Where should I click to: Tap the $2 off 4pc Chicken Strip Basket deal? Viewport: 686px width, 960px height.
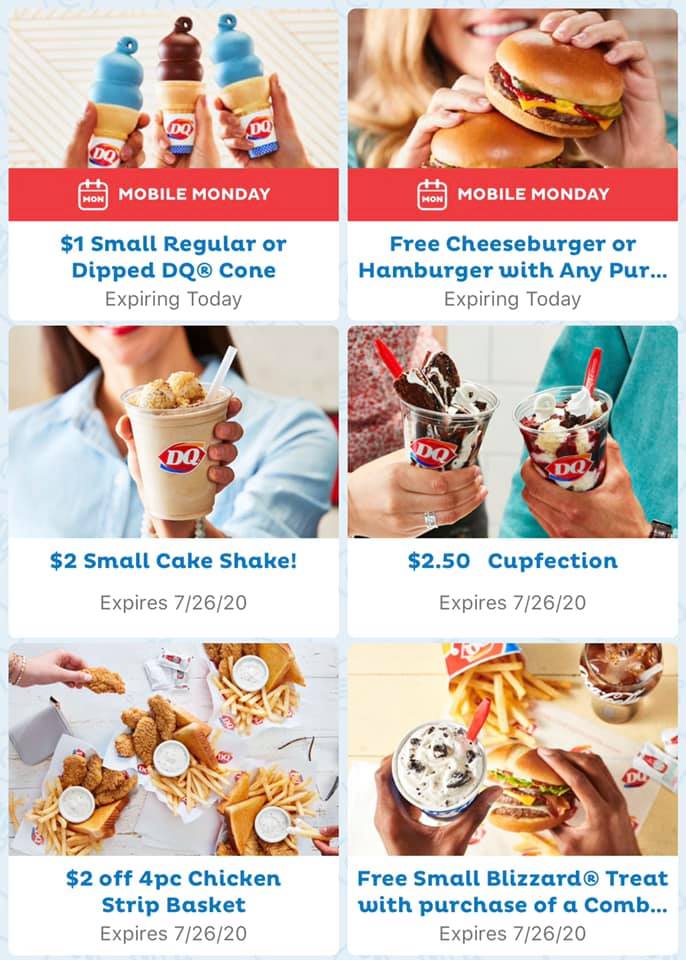[173, 891]
